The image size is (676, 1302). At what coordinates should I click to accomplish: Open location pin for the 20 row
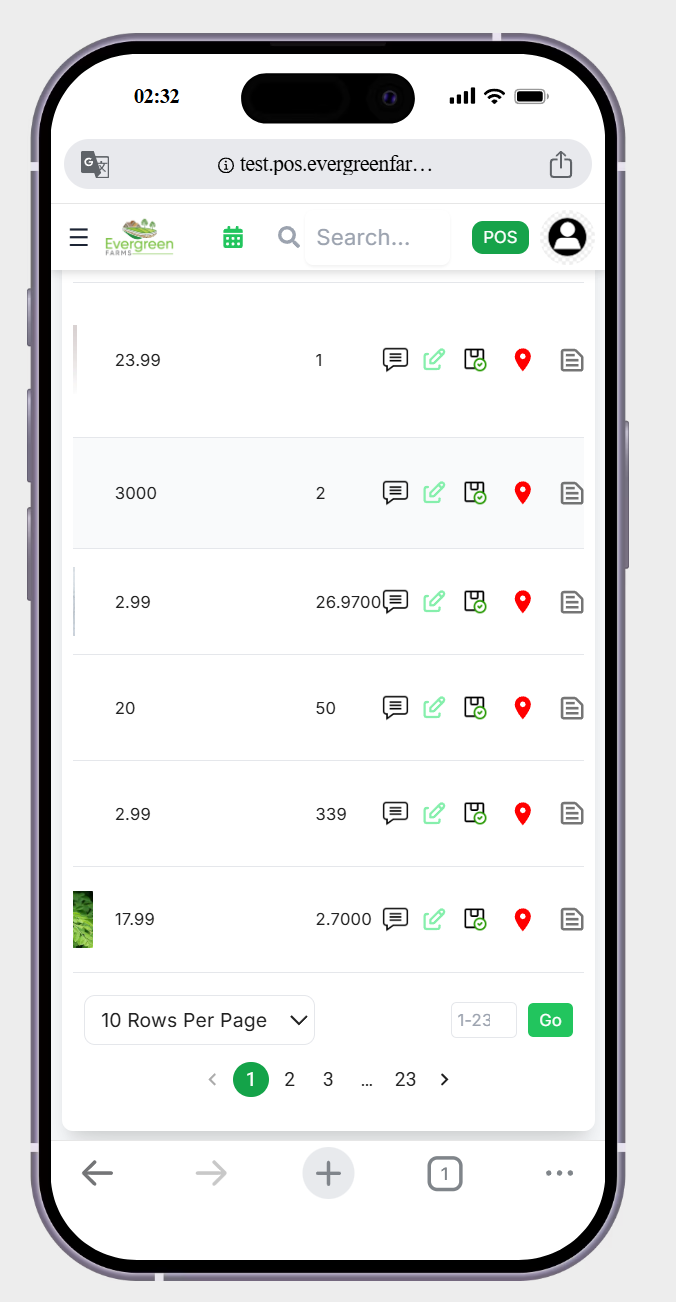point(522,708)
